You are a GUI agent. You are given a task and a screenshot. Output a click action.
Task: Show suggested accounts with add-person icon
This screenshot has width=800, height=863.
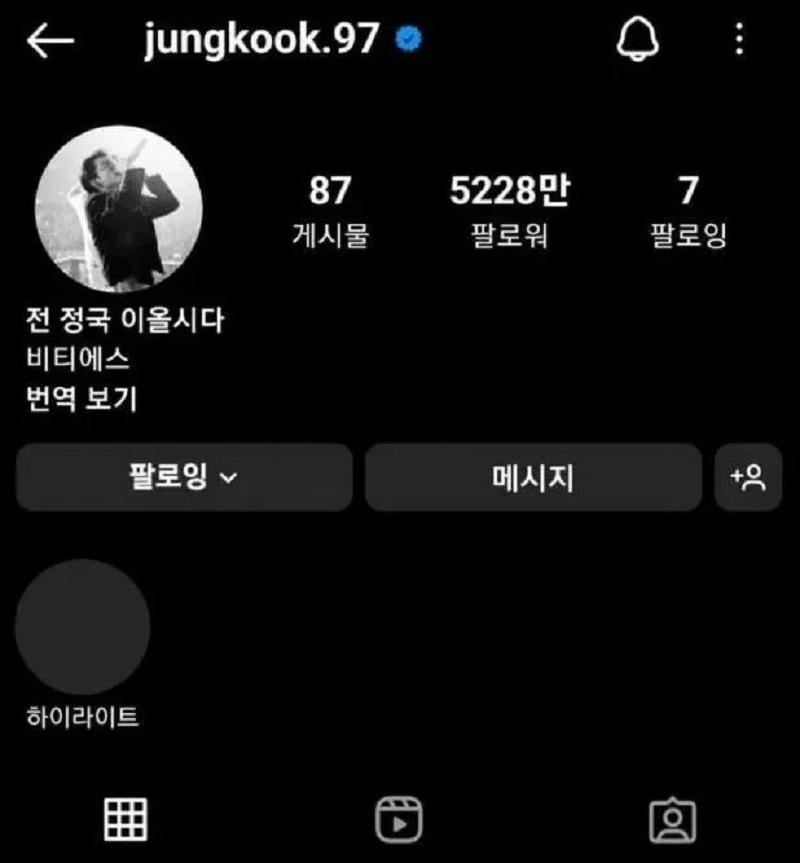point(748,478)
